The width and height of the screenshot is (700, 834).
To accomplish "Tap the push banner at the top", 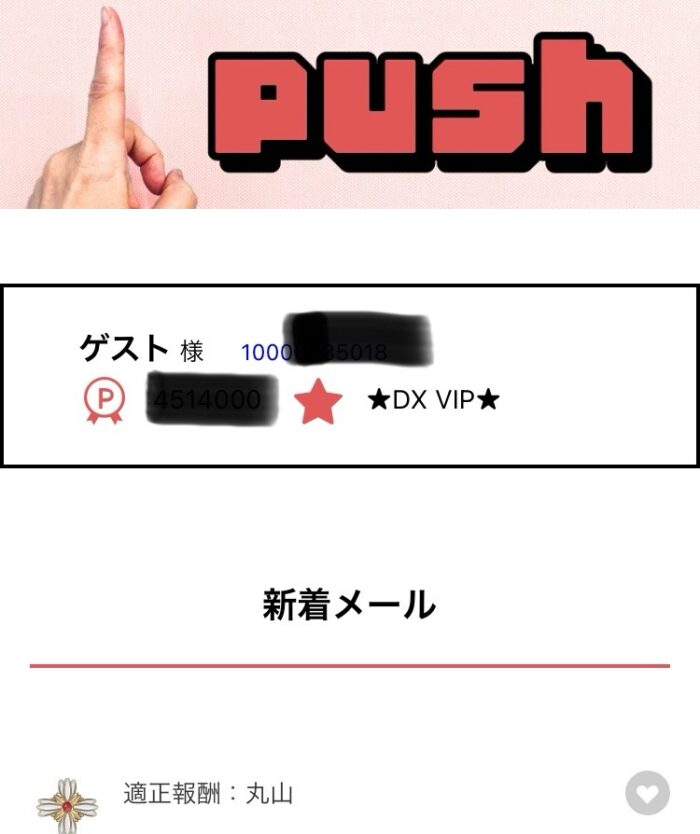I will click(350, 104).
